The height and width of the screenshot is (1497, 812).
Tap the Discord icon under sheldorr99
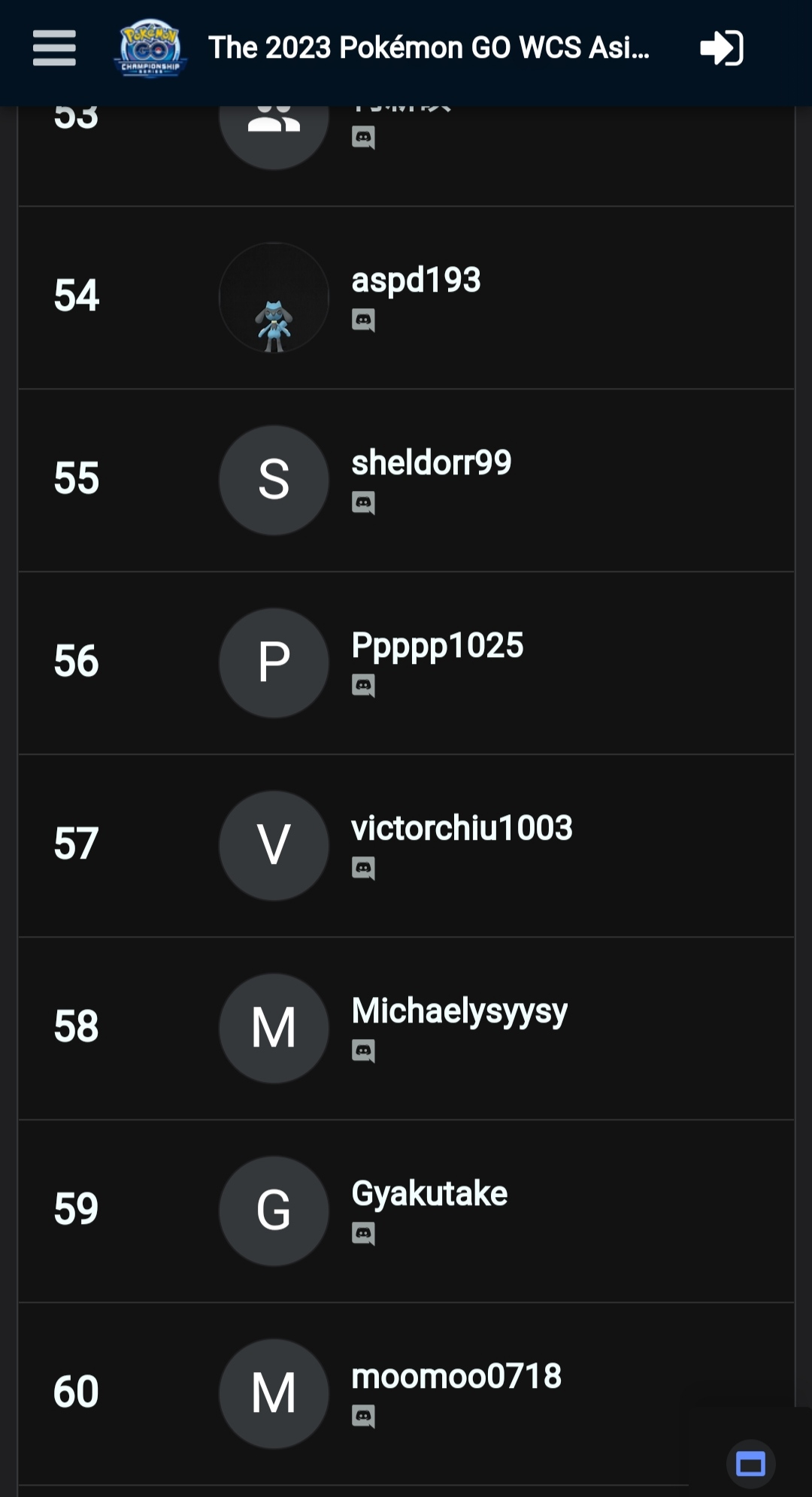pos(363,503)
